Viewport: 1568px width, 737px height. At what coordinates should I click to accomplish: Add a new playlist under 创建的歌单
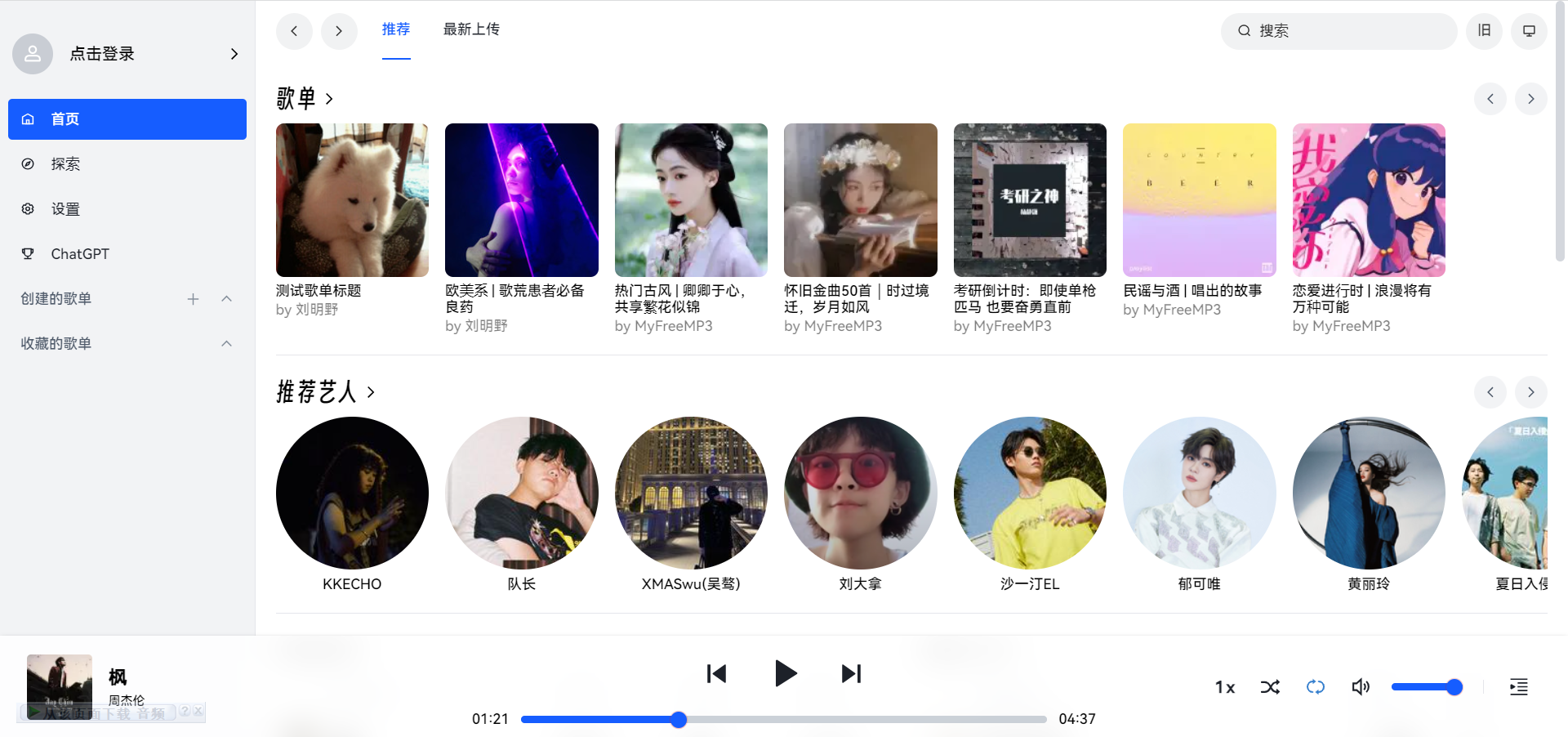pyautogui.click(x=193, y=299)
